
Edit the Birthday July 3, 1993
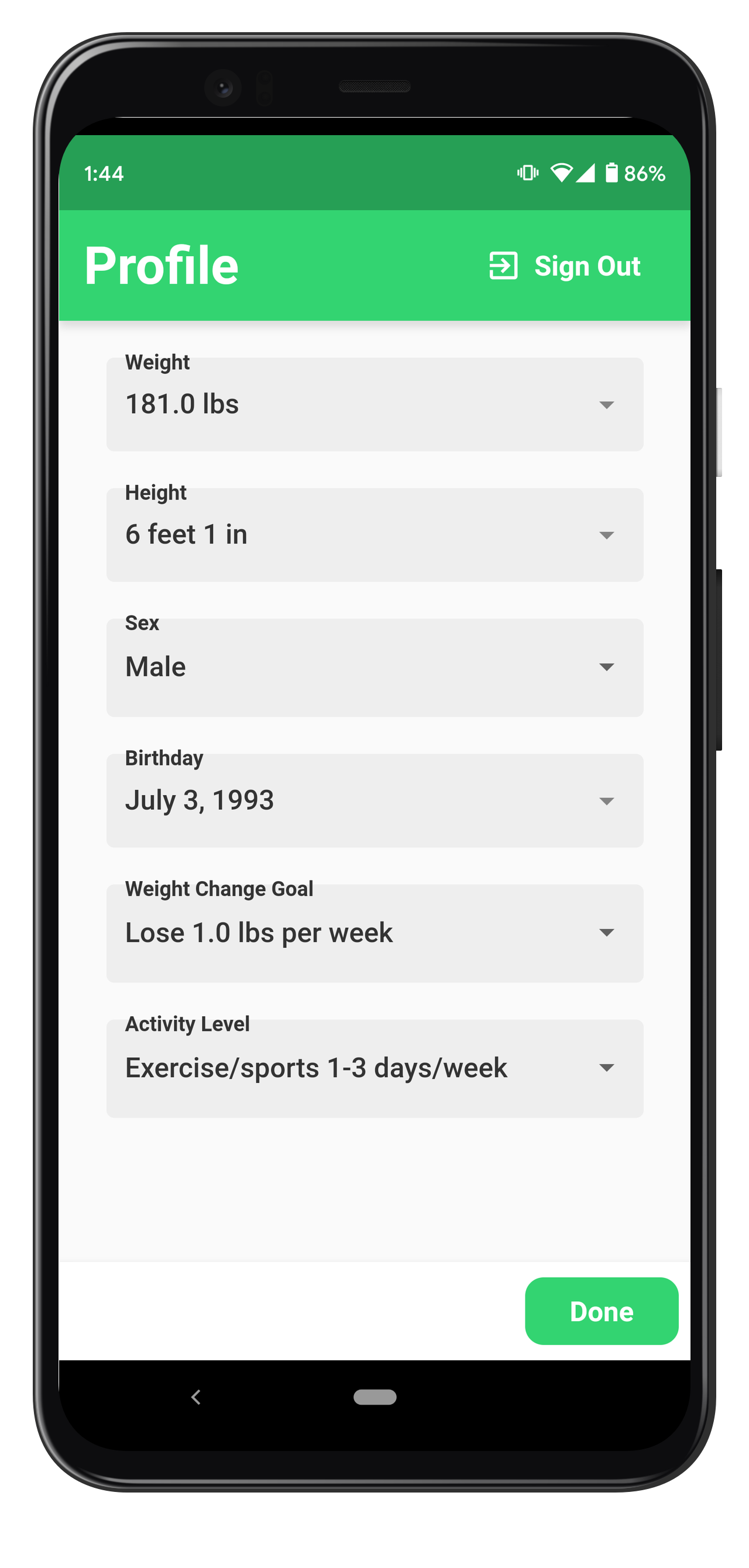(x=374, y=800)
